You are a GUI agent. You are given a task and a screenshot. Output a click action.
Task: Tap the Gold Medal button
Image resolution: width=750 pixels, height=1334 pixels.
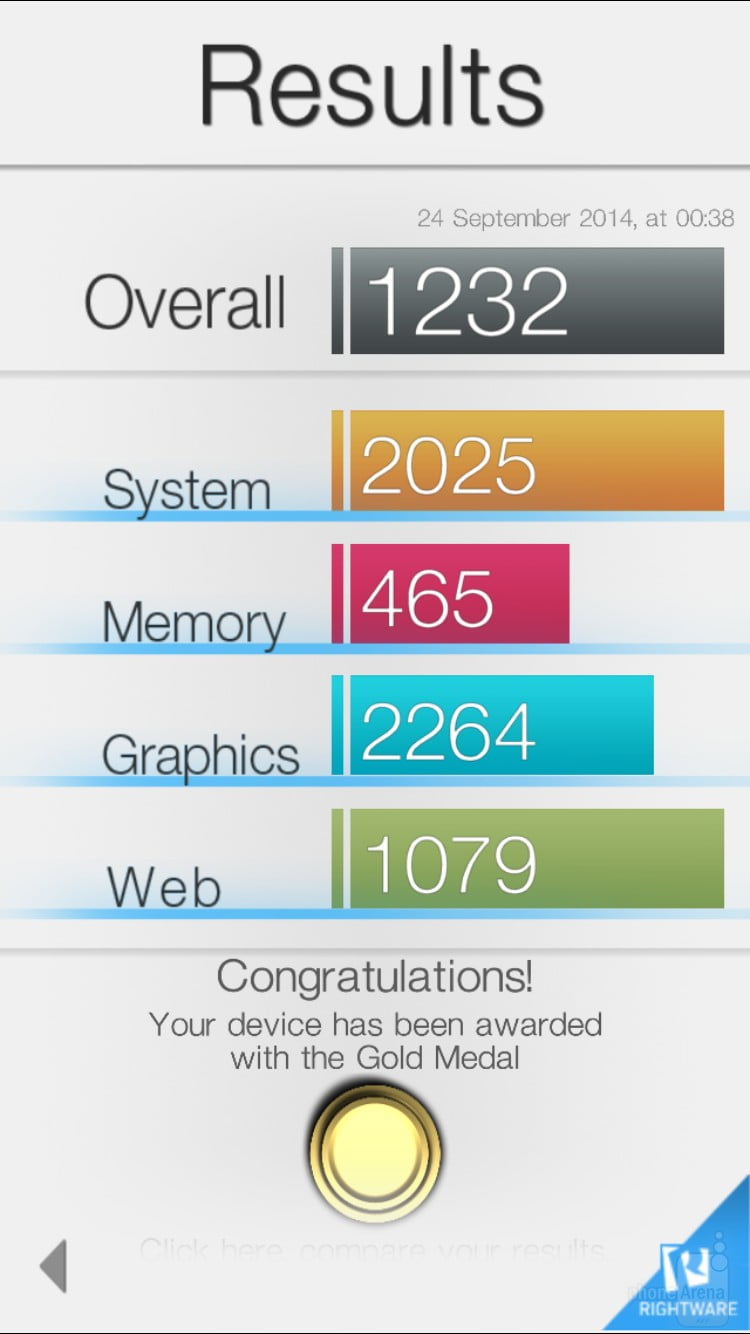coord(375,1150)
